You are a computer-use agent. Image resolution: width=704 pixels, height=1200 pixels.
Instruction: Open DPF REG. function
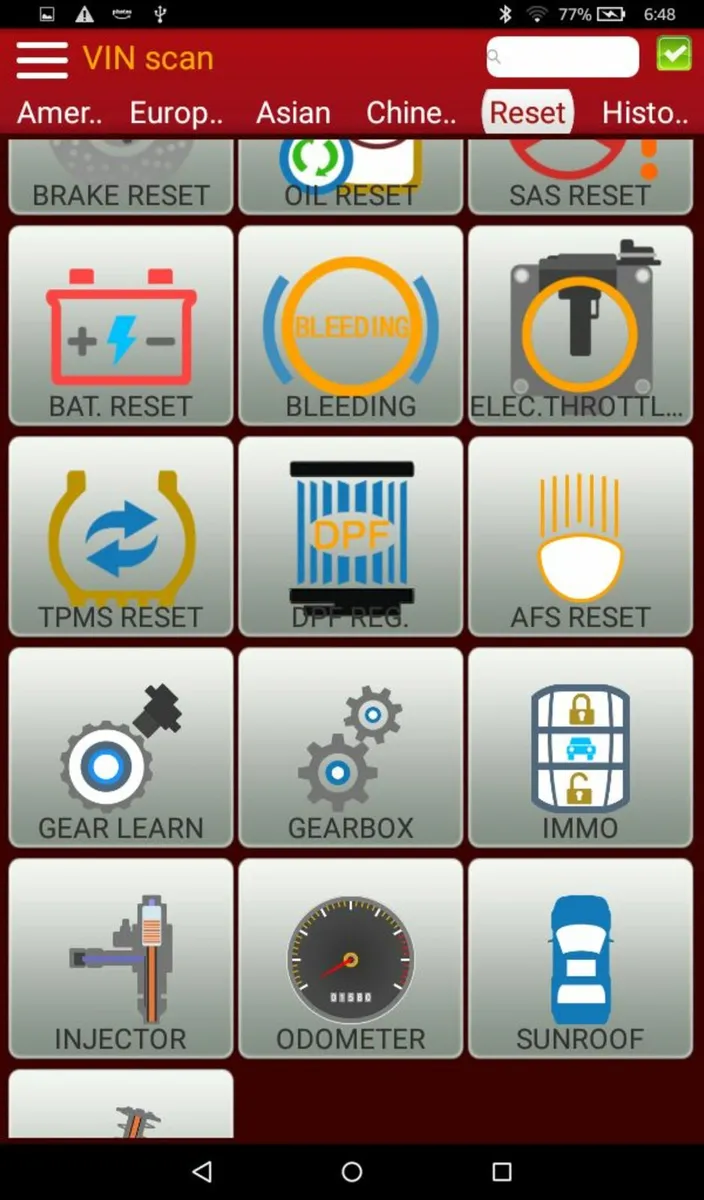351,537
